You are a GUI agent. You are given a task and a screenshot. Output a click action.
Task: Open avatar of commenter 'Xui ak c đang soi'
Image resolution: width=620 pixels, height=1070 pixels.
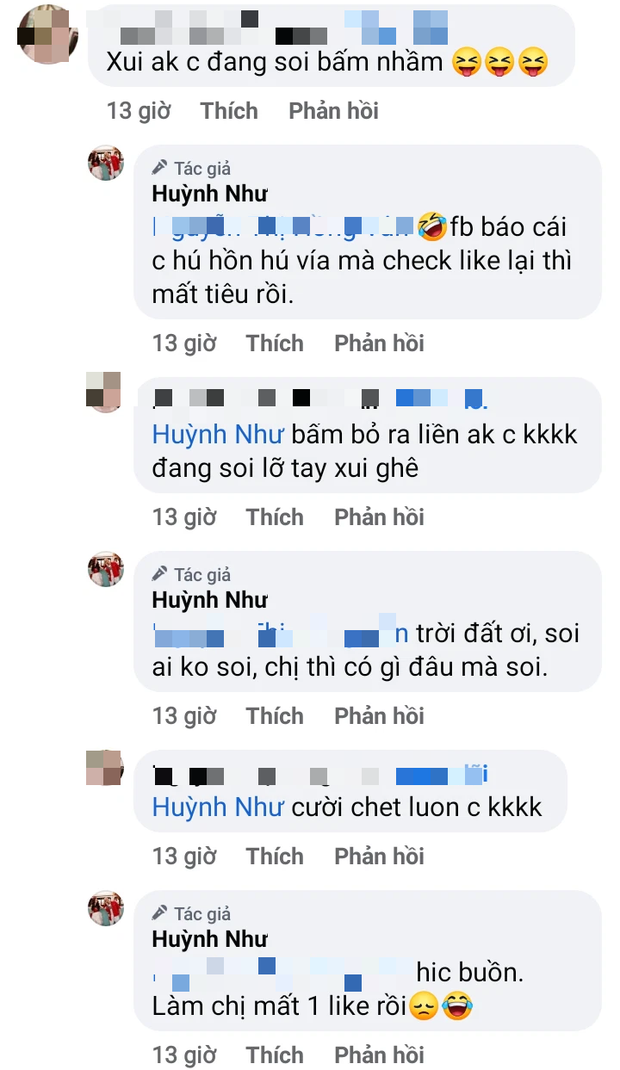click(x=48, y=35)
